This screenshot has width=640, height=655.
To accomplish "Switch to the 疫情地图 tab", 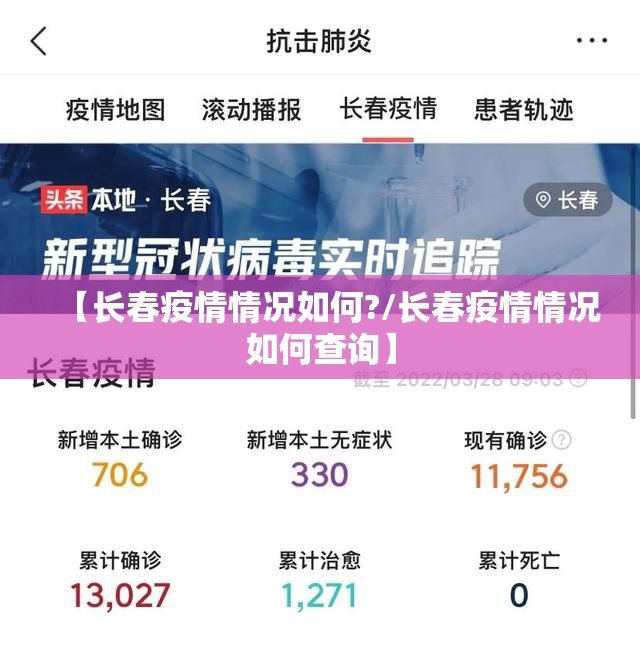I will tap(115, 109).
